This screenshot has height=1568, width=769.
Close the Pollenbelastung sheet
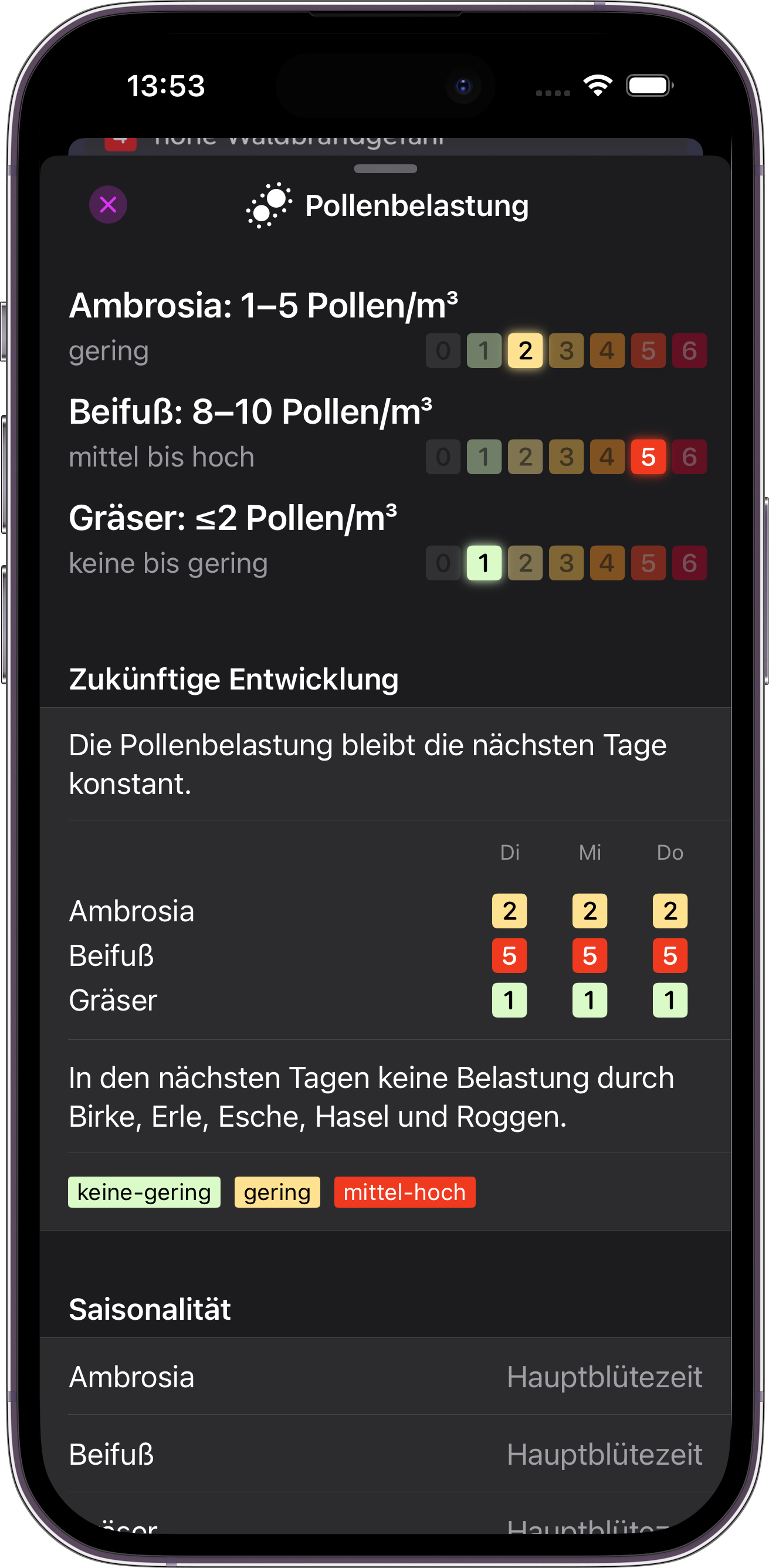pyautogui.click(x=109, y=205)
